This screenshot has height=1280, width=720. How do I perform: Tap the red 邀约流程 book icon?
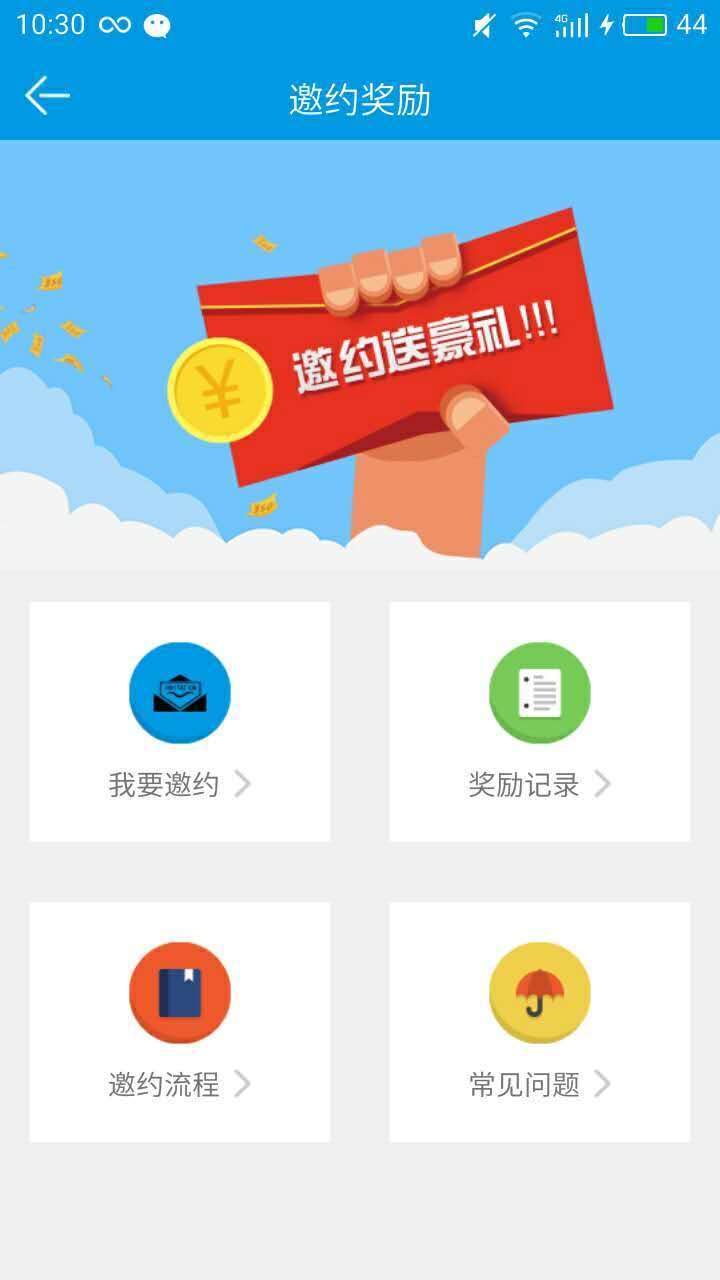(x=179, y=991)
